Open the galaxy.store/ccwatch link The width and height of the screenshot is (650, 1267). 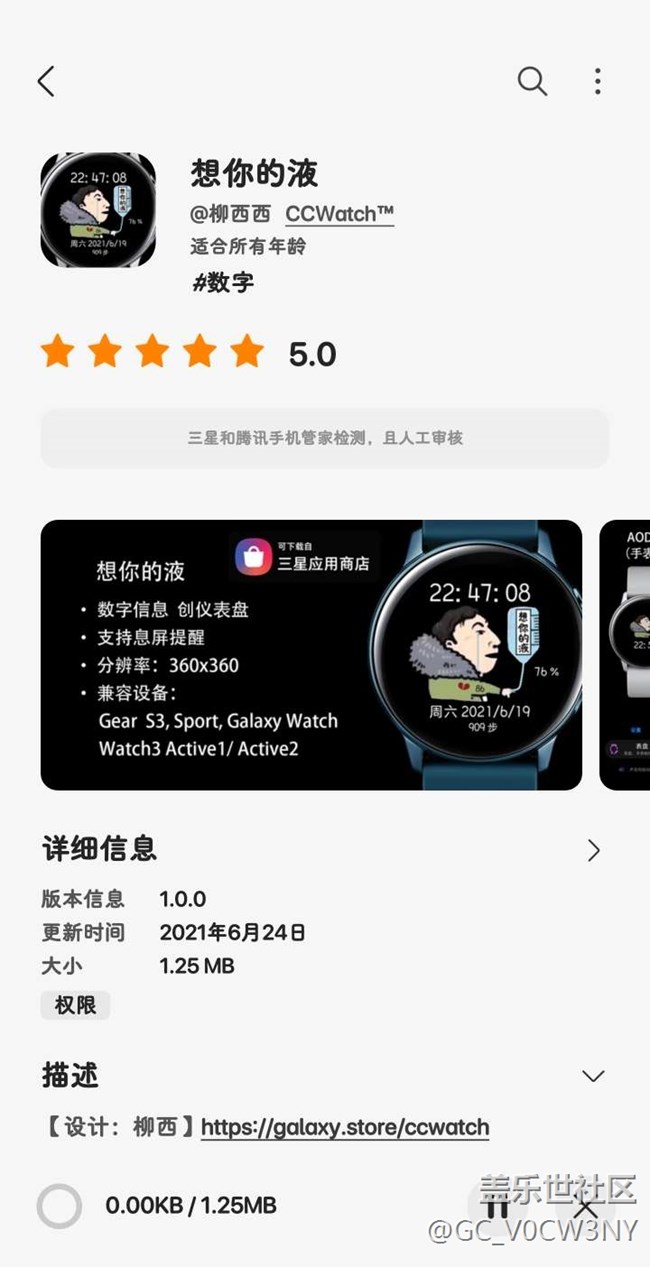[x=345, y=1128]
